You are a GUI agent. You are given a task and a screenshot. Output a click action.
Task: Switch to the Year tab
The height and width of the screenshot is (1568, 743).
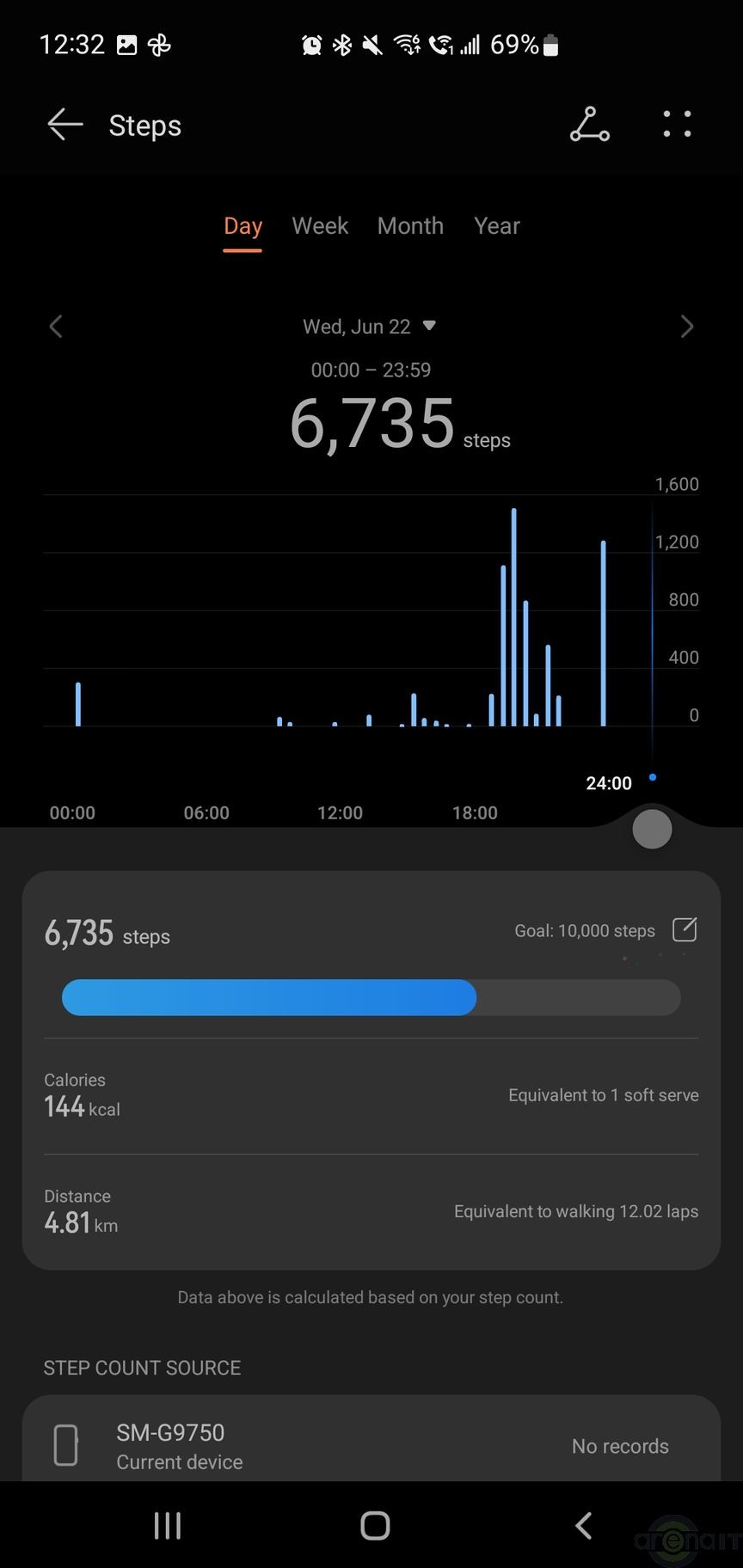[497, 226]
